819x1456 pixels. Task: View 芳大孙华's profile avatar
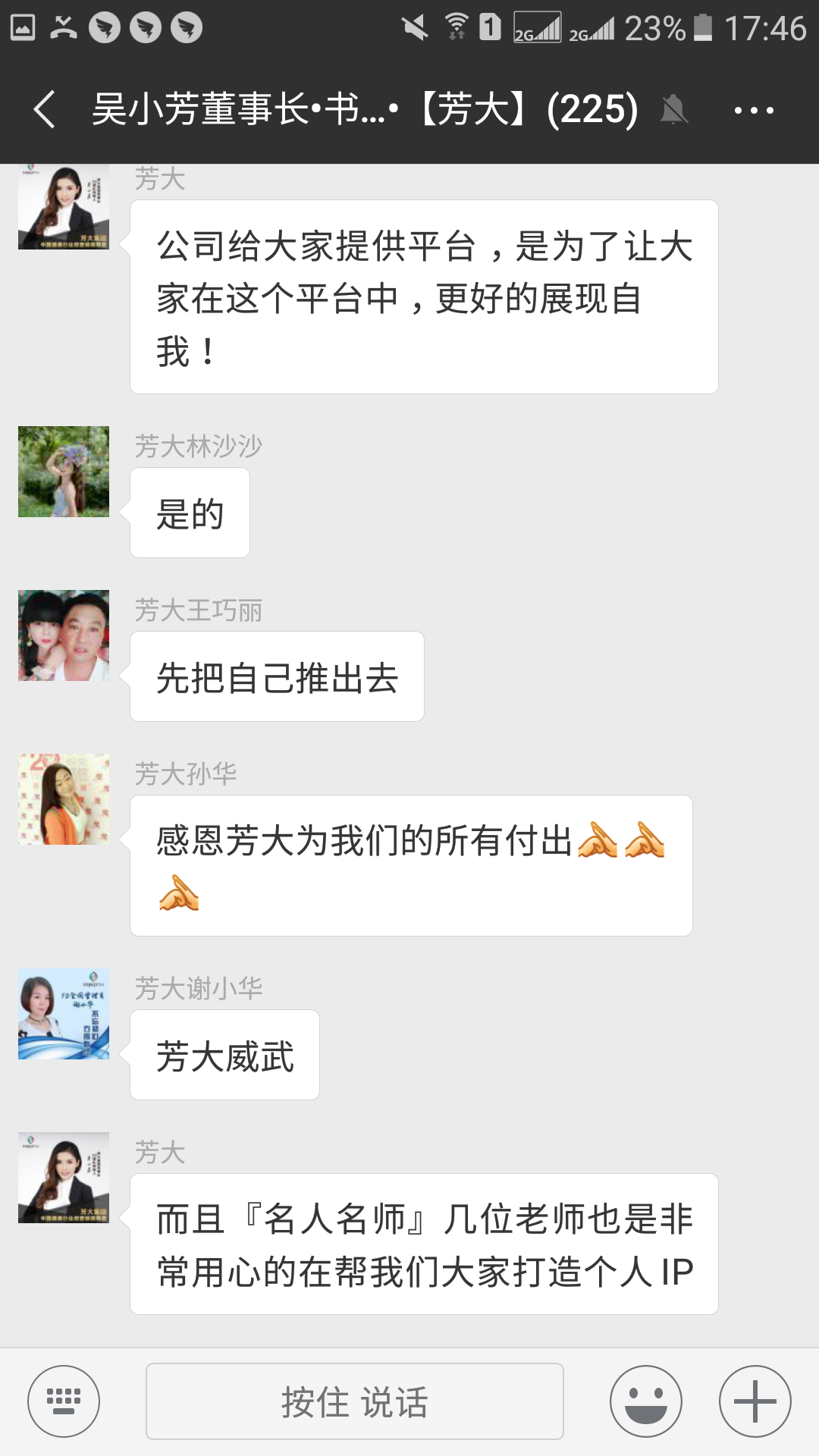(x=64, y=799)
